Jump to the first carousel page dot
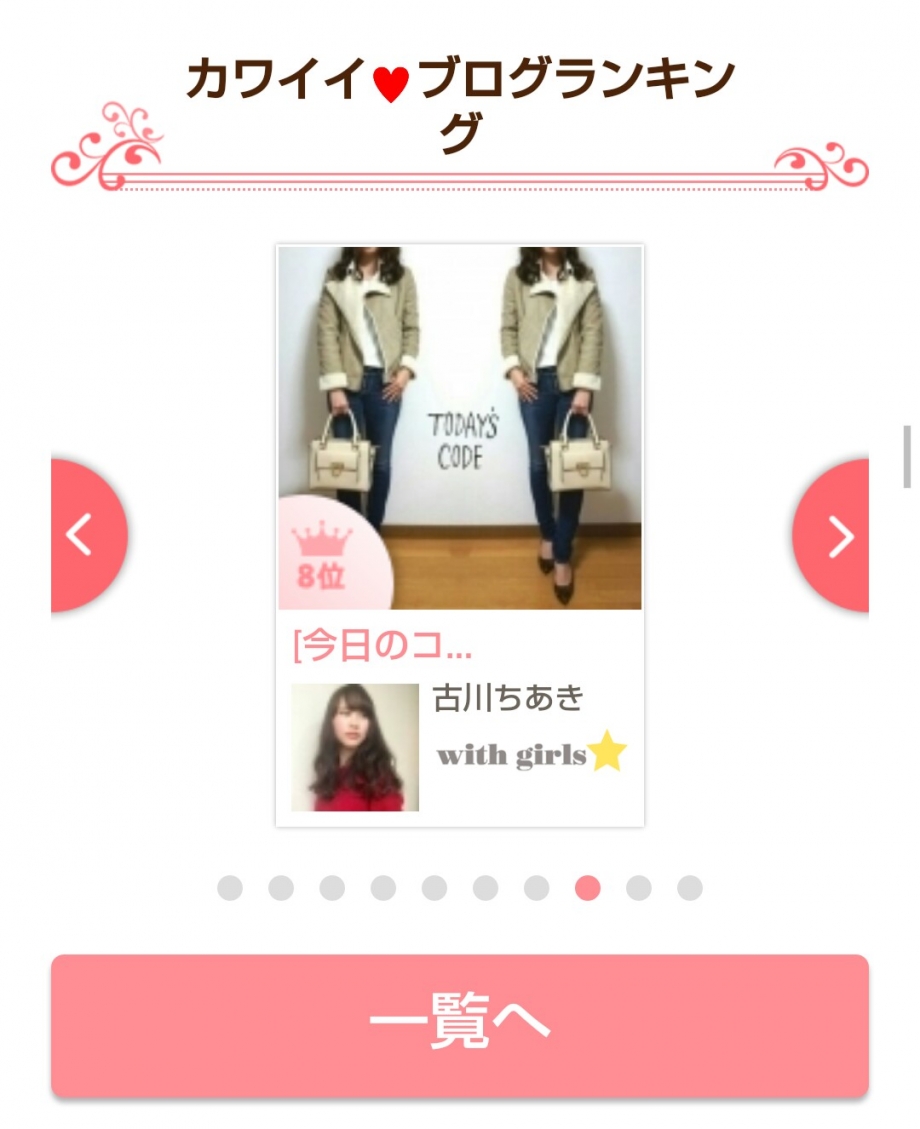Screen dimensions: 920x1129 [230, 888]
